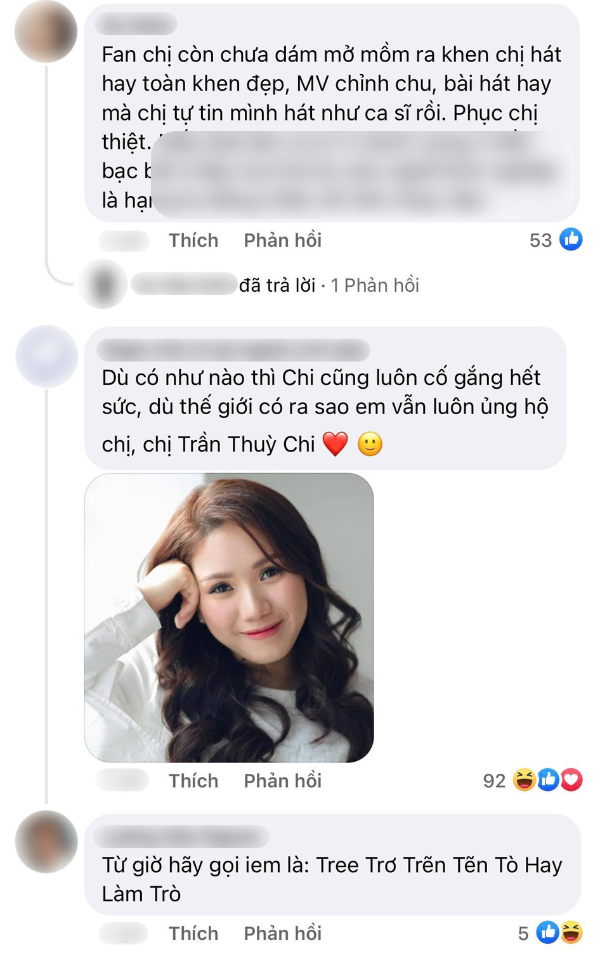Tap Thích under the 'Fan chị còn chưa' comment
Viewport: 600px width, 955px height.
193,240
